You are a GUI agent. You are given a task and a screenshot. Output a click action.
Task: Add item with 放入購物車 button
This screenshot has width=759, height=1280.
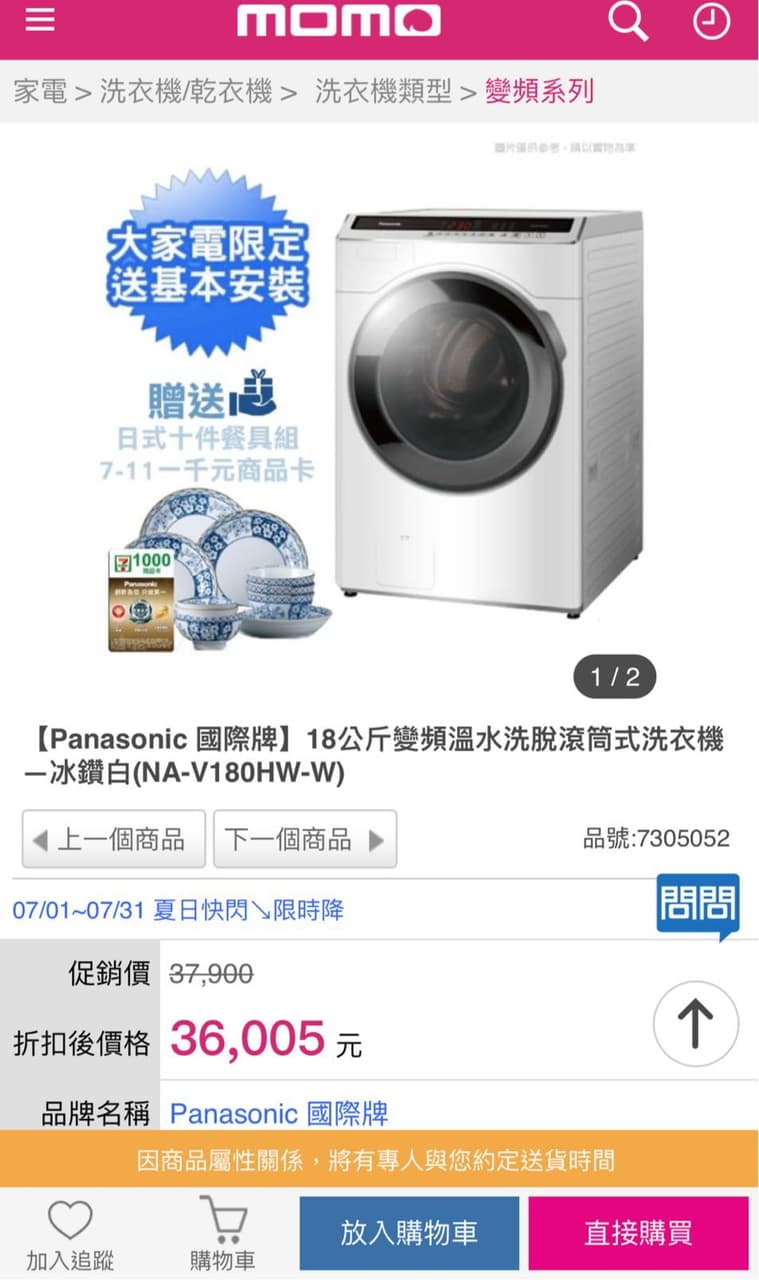click(409, 1233)
